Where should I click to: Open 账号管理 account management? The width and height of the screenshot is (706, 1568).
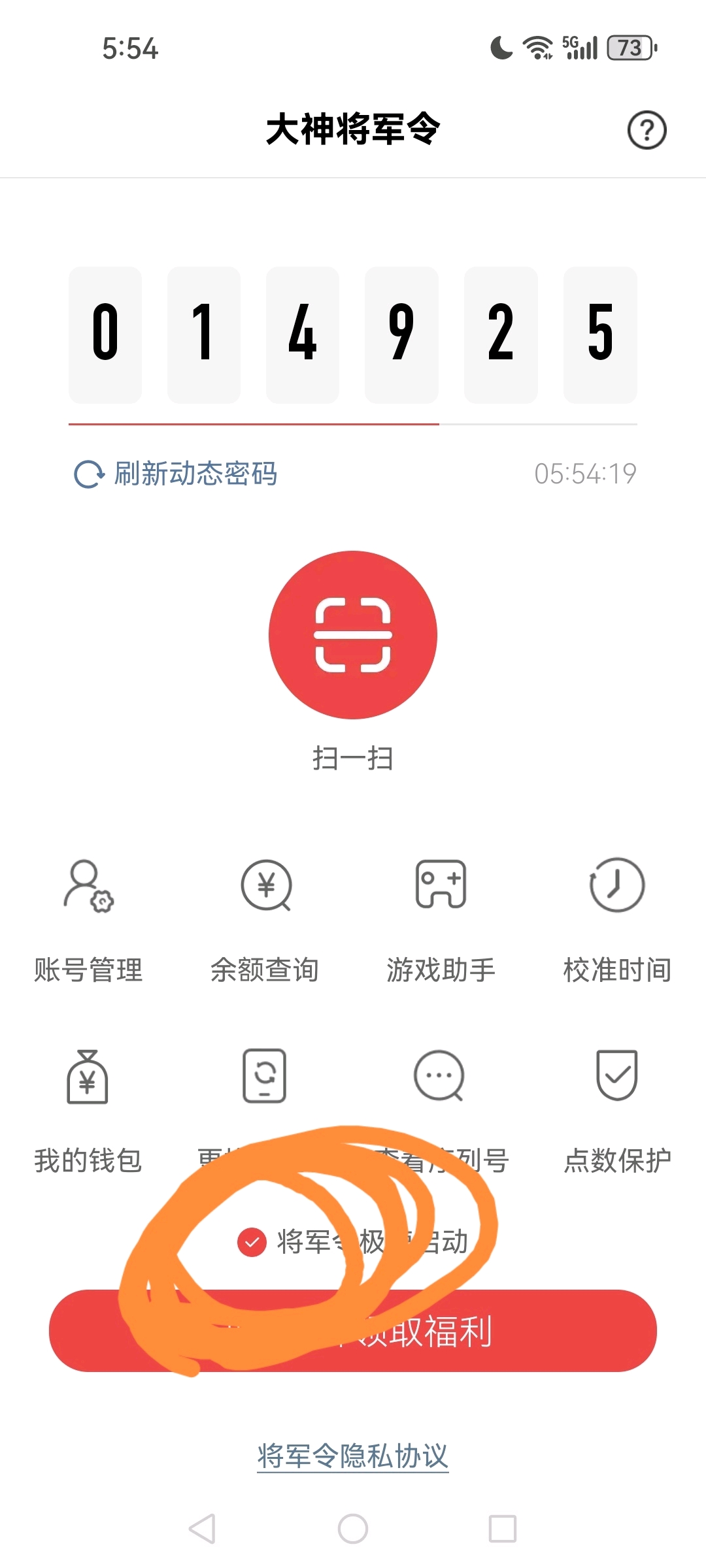(x=88, y=921)
